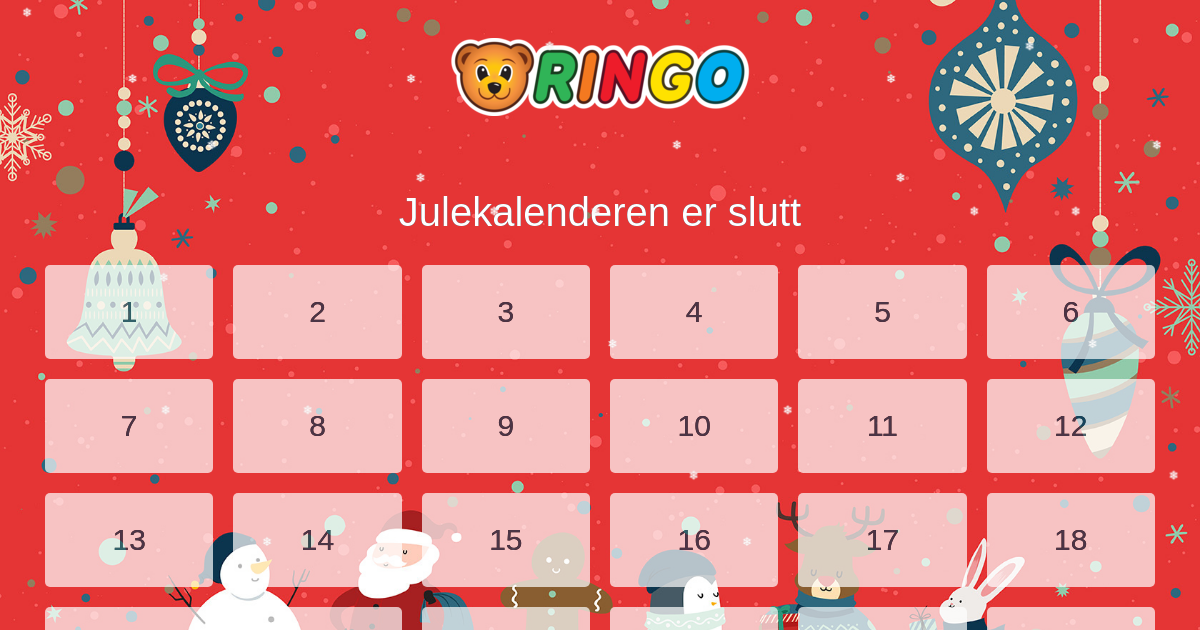Open door number 11
Image resolution: width=1200 pixels, height=630 pixels.
tap(882, 426)
